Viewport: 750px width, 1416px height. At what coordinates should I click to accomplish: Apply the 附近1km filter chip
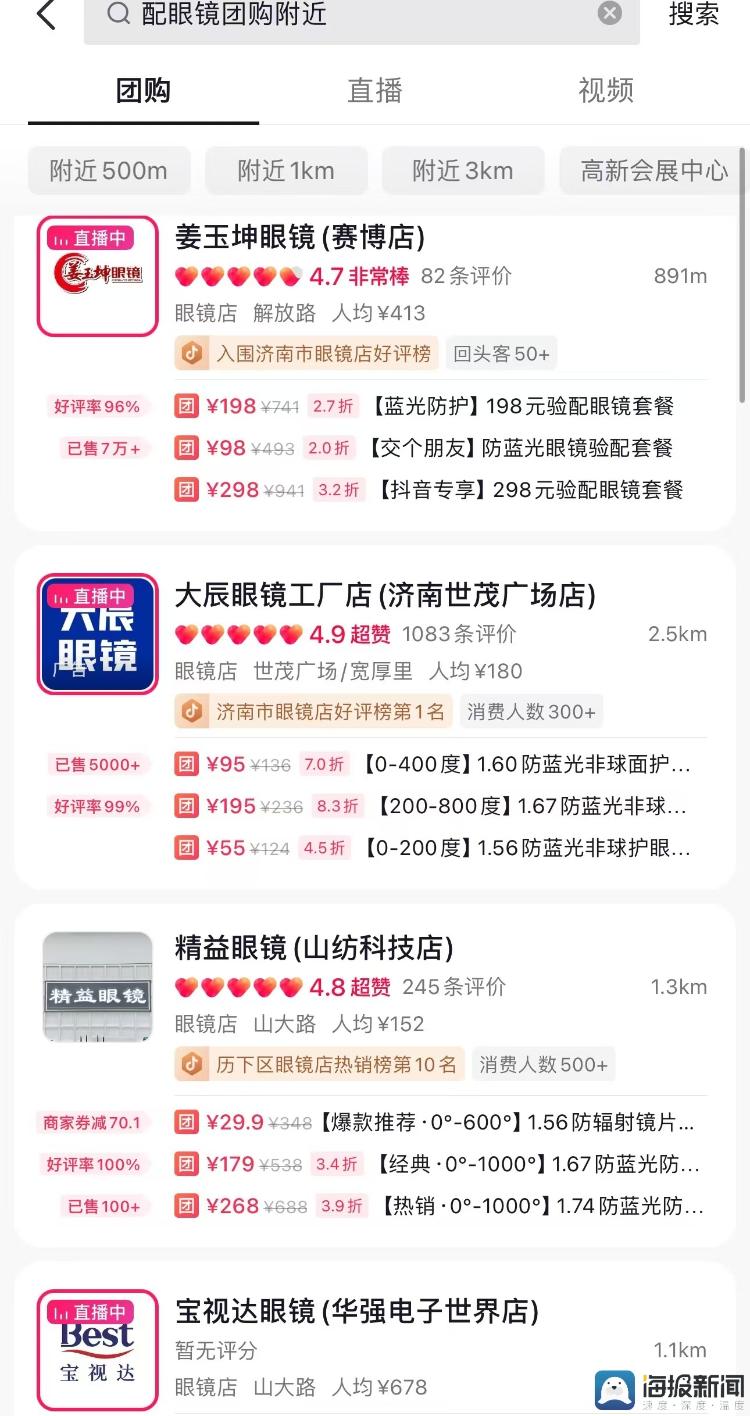coord(286,171)
